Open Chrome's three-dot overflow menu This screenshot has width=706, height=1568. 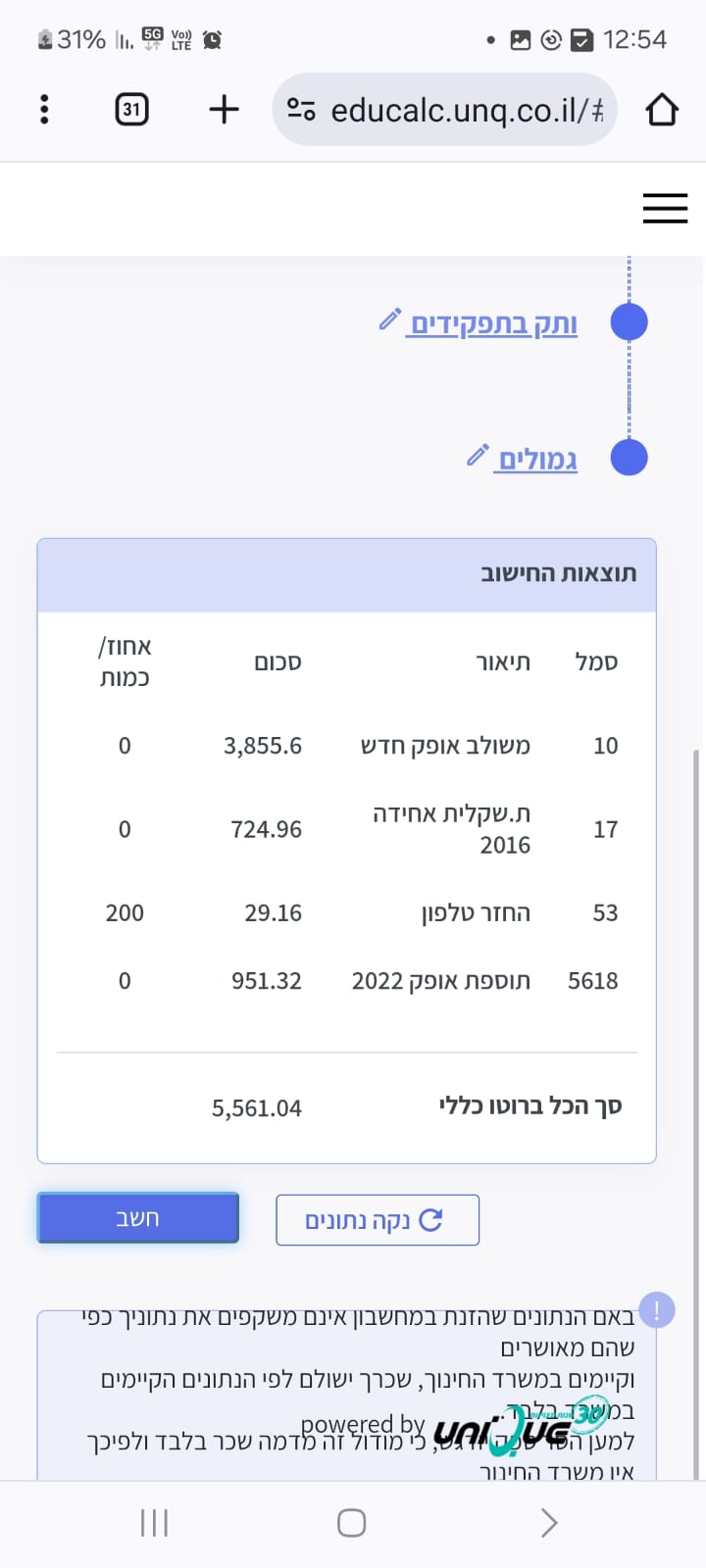point(43,110)
